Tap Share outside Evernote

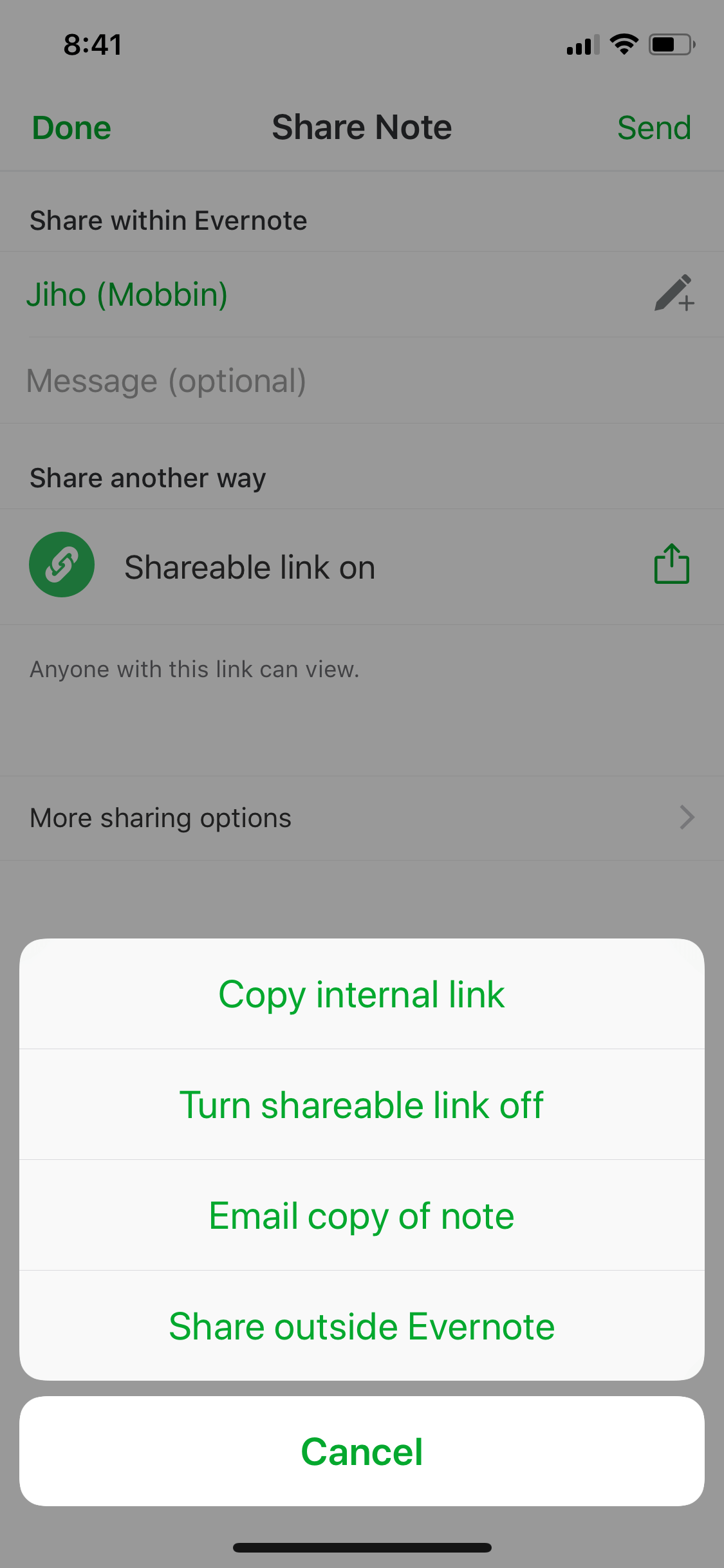pyautogui.click(x=362, y=1326)
